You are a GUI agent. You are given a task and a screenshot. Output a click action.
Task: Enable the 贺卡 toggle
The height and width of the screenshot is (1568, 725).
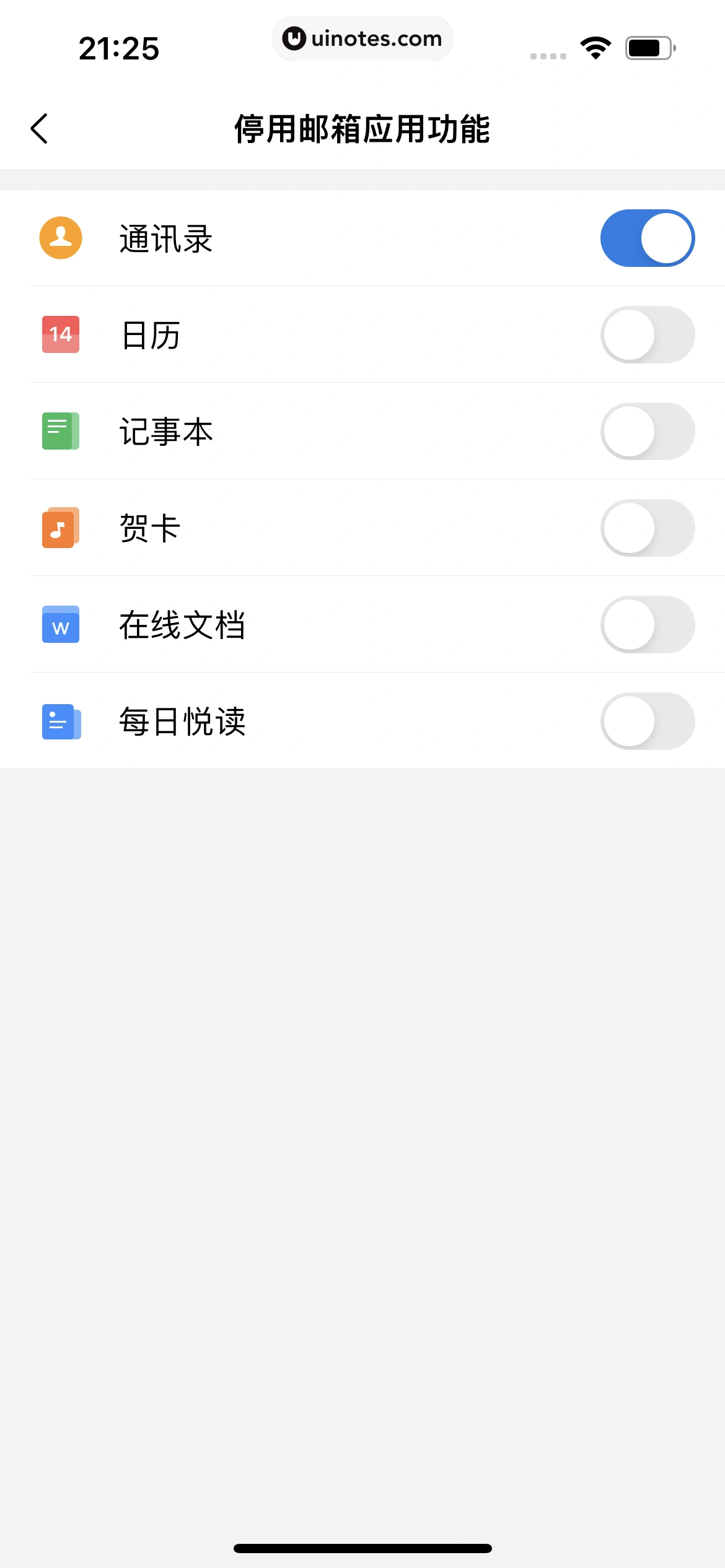(x=648, y=528)
